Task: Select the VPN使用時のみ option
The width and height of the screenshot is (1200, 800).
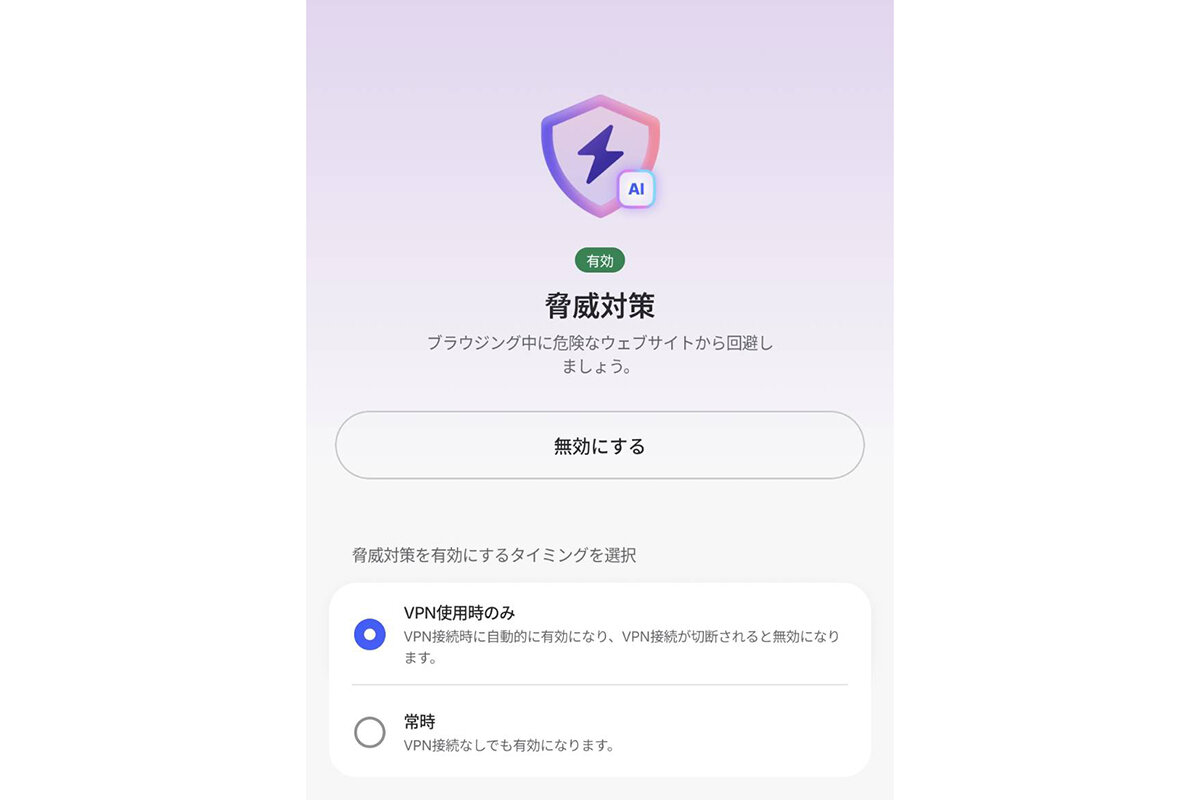Action: [x=370, y=634]
